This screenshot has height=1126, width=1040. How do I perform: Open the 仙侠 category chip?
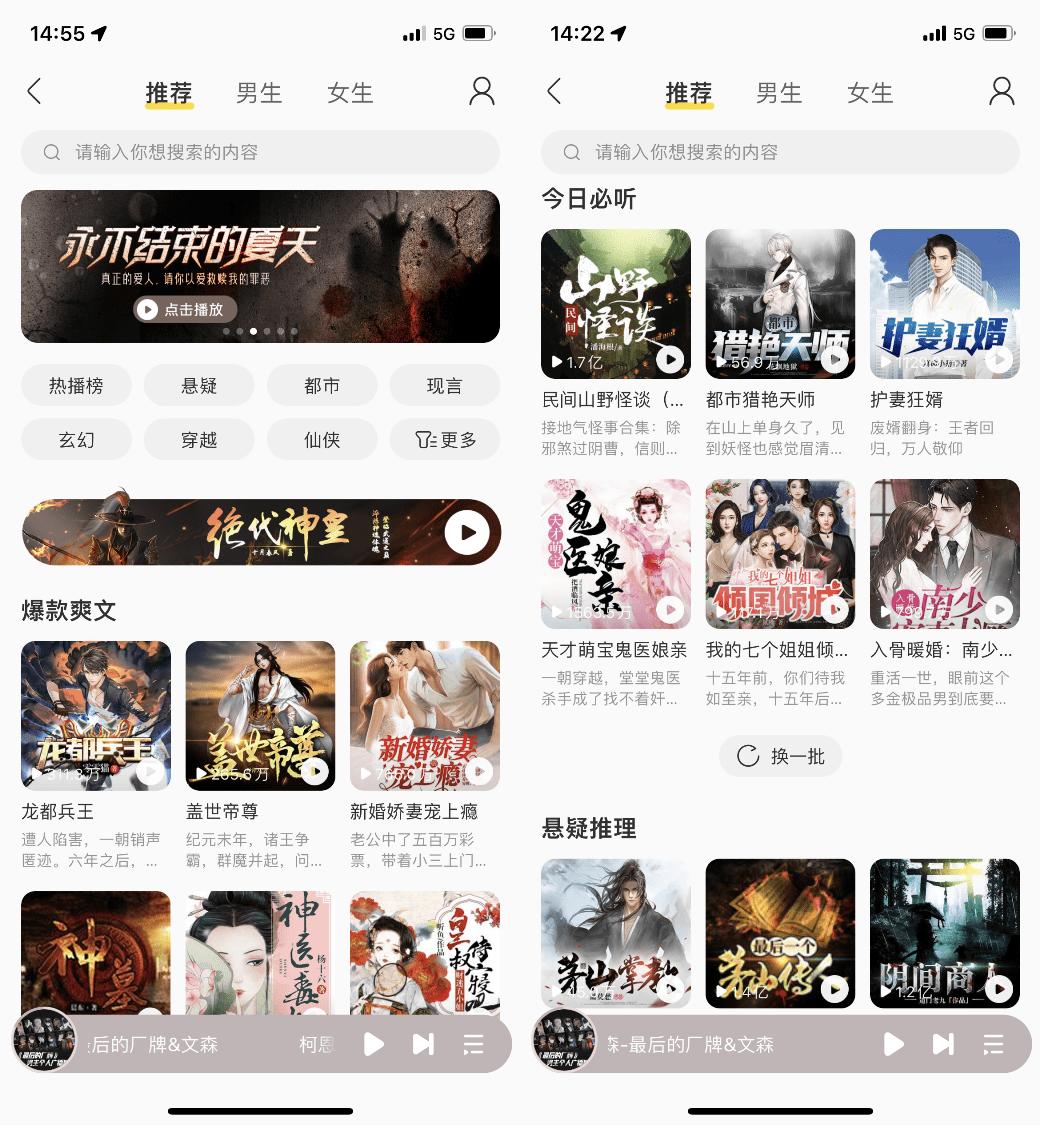coord(322,439)
